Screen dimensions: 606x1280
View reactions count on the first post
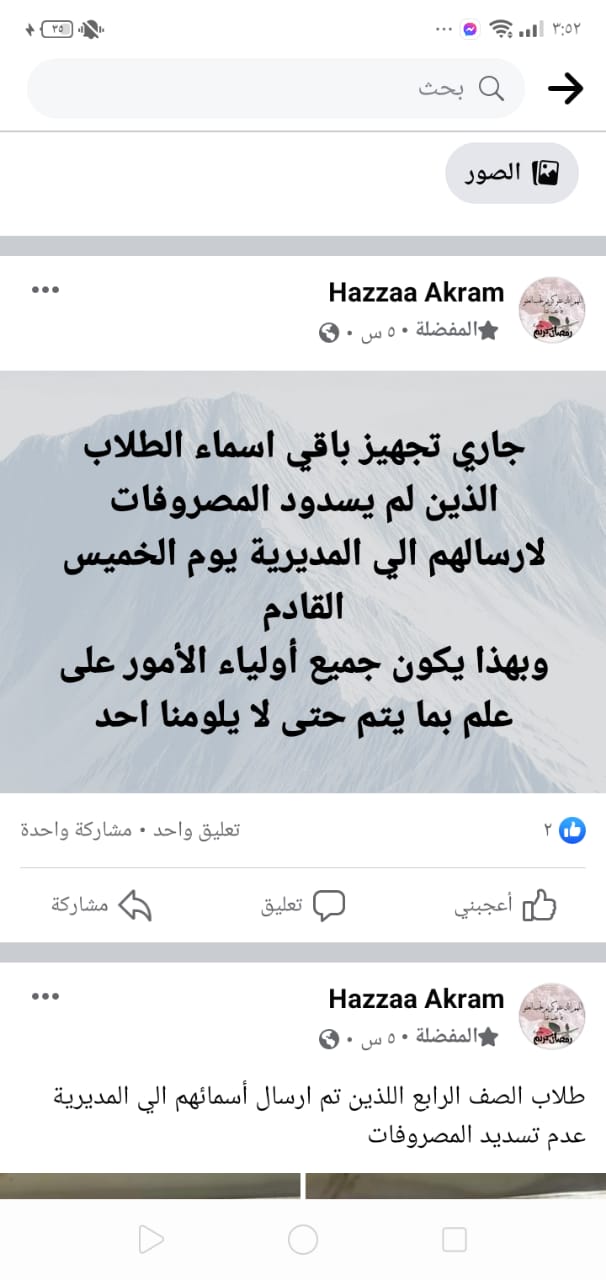tap(564, 830)
